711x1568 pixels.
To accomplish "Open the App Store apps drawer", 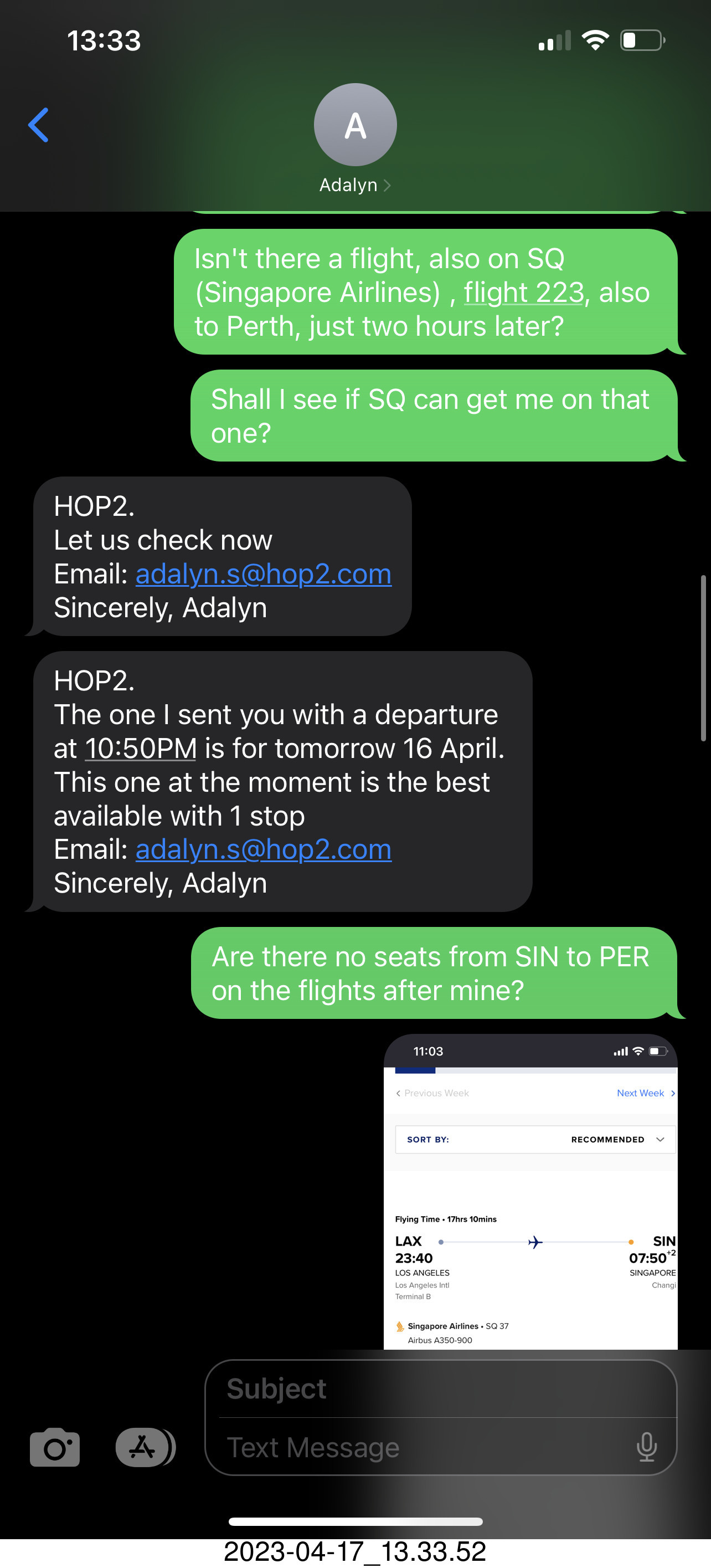I will [145, 1447].
